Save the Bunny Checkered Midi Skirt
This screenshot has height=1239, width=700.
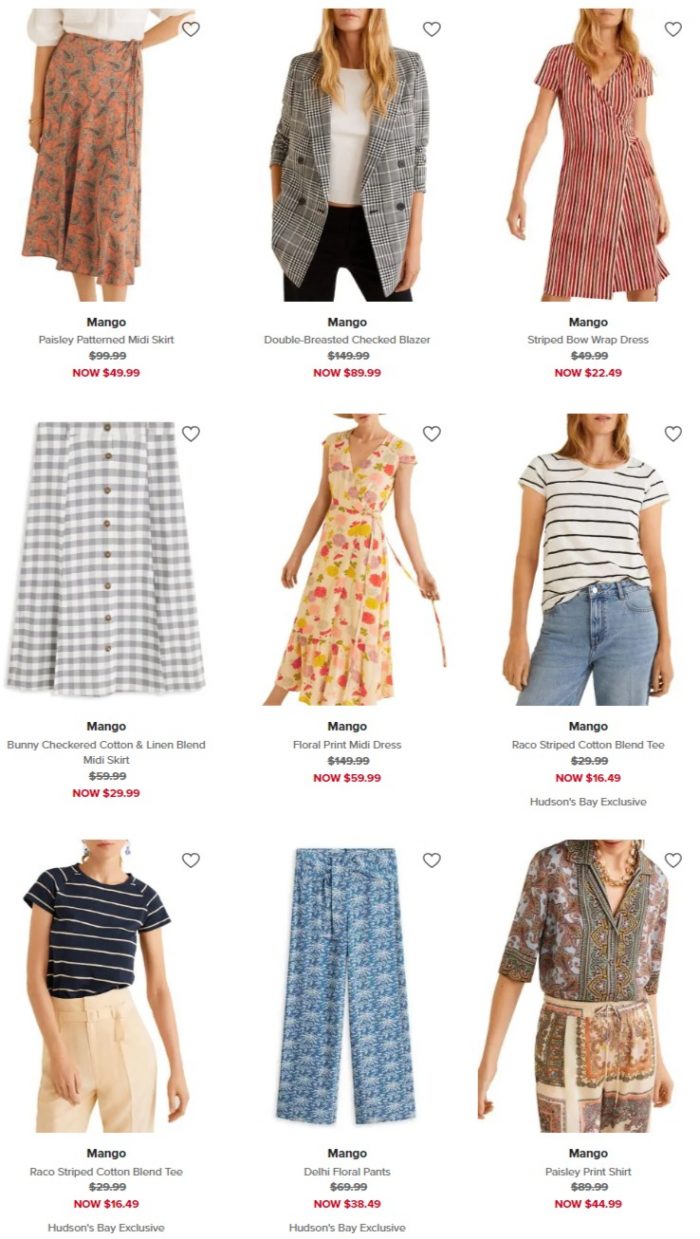pyautogui.click(x=191, y=433)
